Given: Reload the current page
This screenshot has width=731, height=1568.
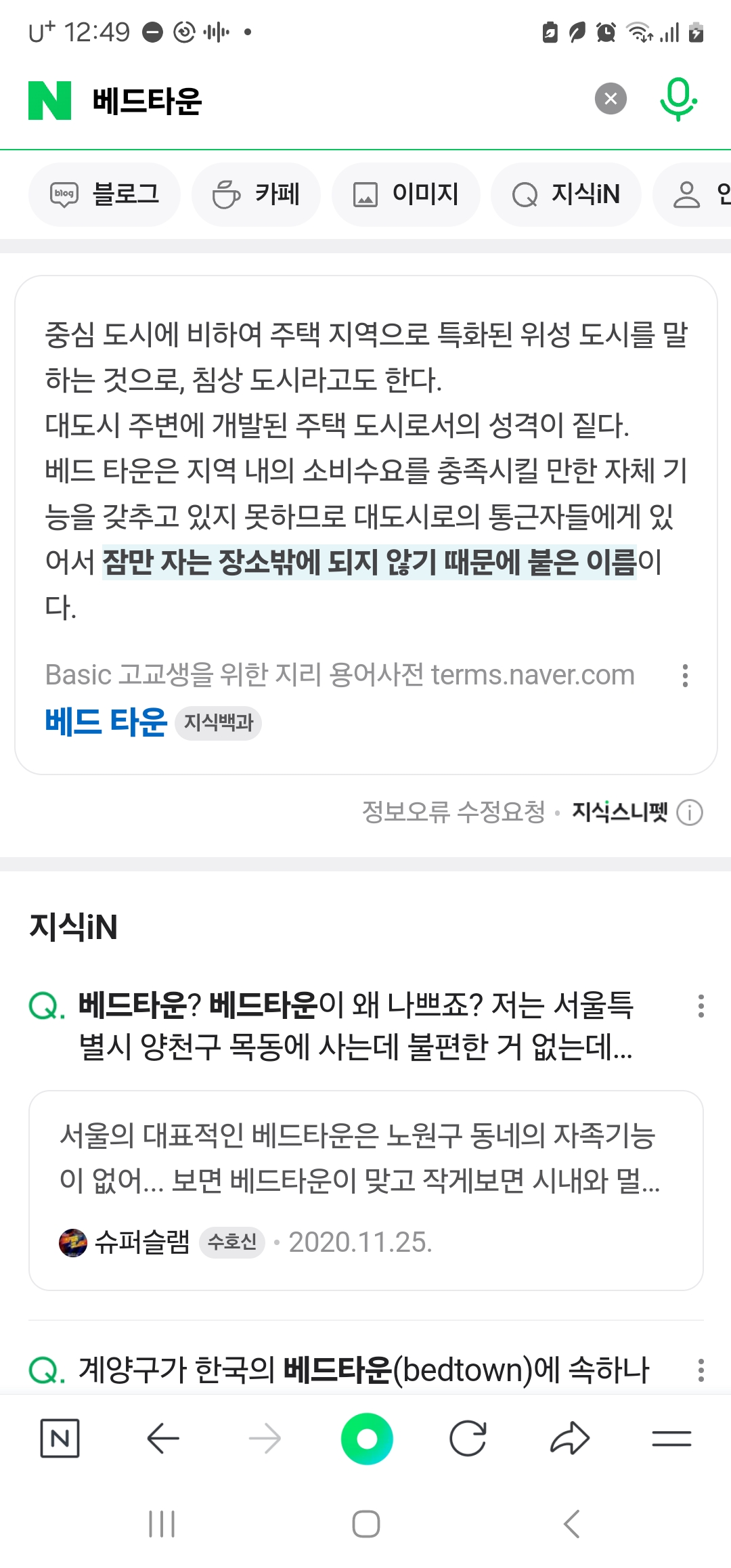Looking at the screenshot, I should click(x=468, y=1438).
